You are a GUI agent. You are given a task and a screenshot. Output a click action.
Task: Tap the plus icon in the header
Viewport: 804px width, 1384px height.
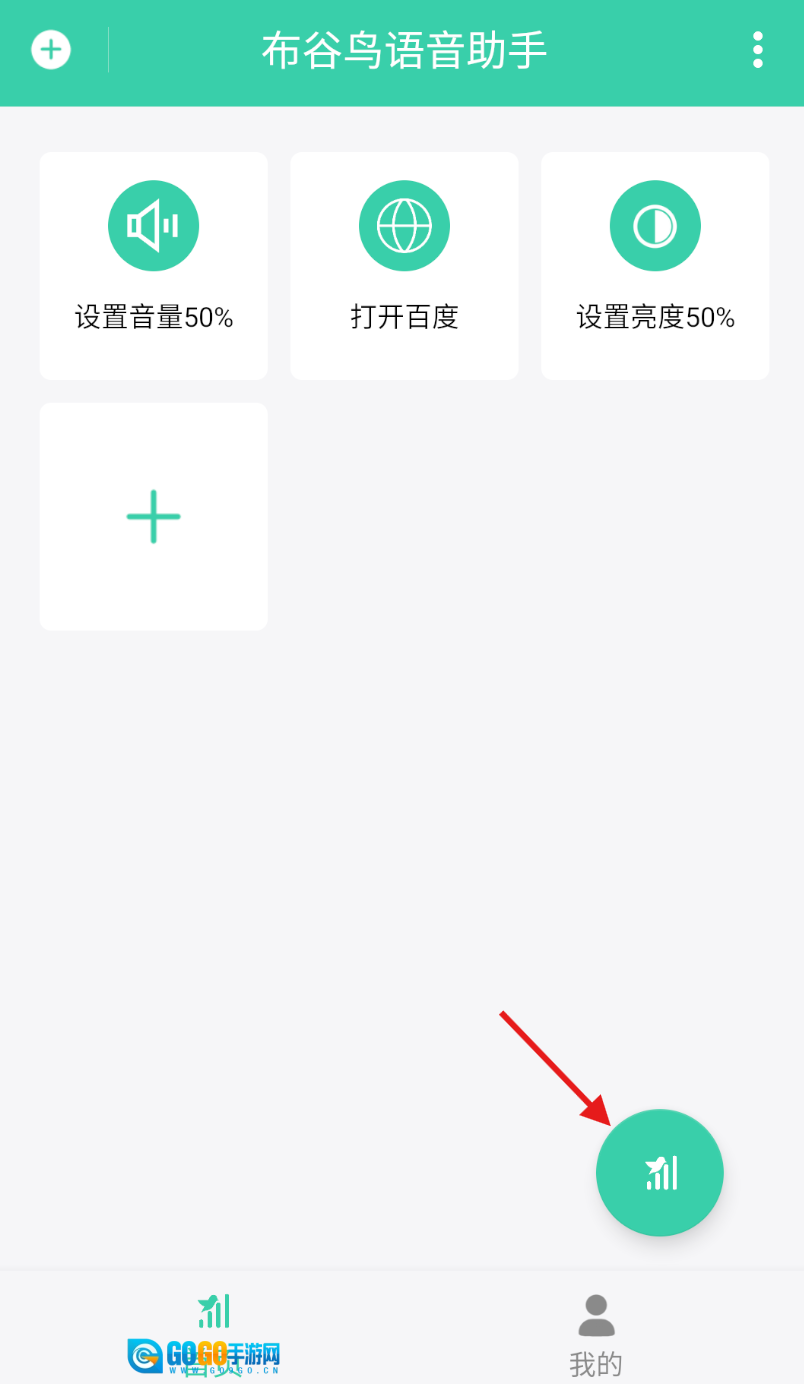tap(51, 50)
